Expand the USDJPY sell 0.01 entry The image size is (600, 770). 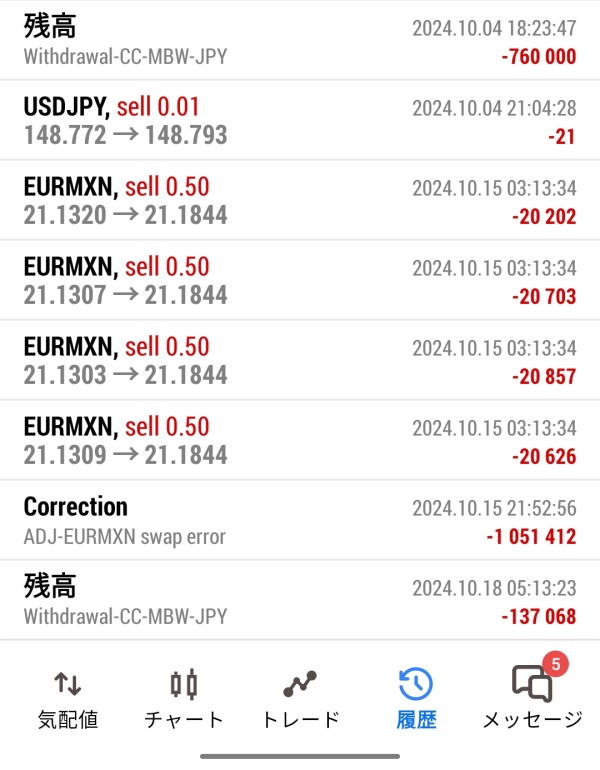pyautogui.click(x=300, y=120)
